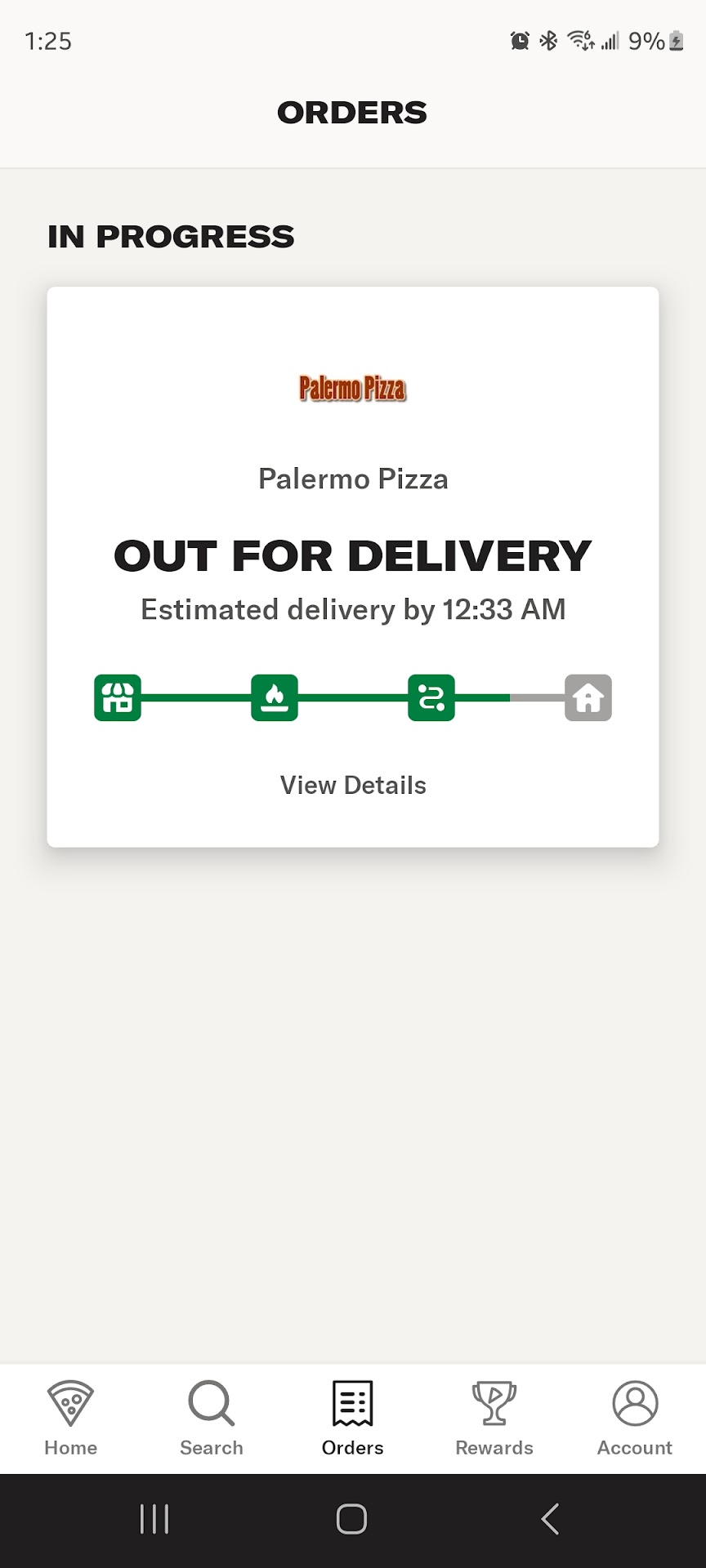
Task: Select the Orders tab
Action: (353, 1419)
